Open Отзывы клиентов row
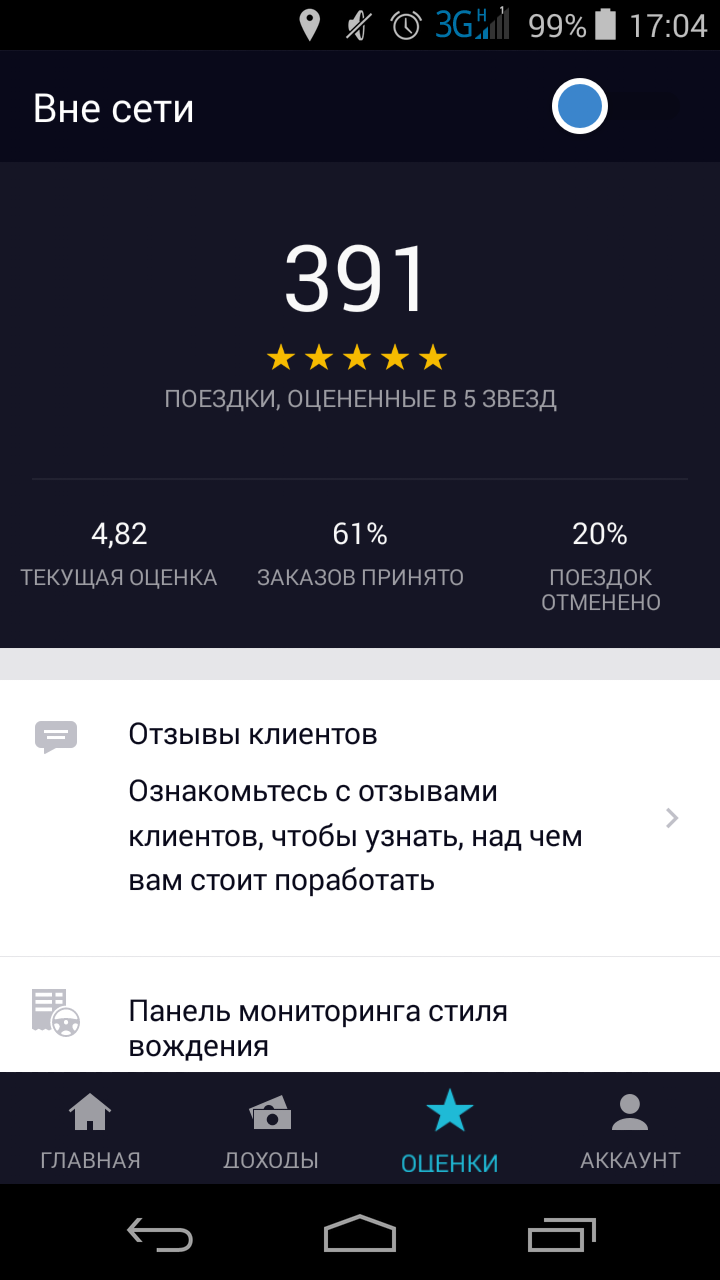 point(360,818)
